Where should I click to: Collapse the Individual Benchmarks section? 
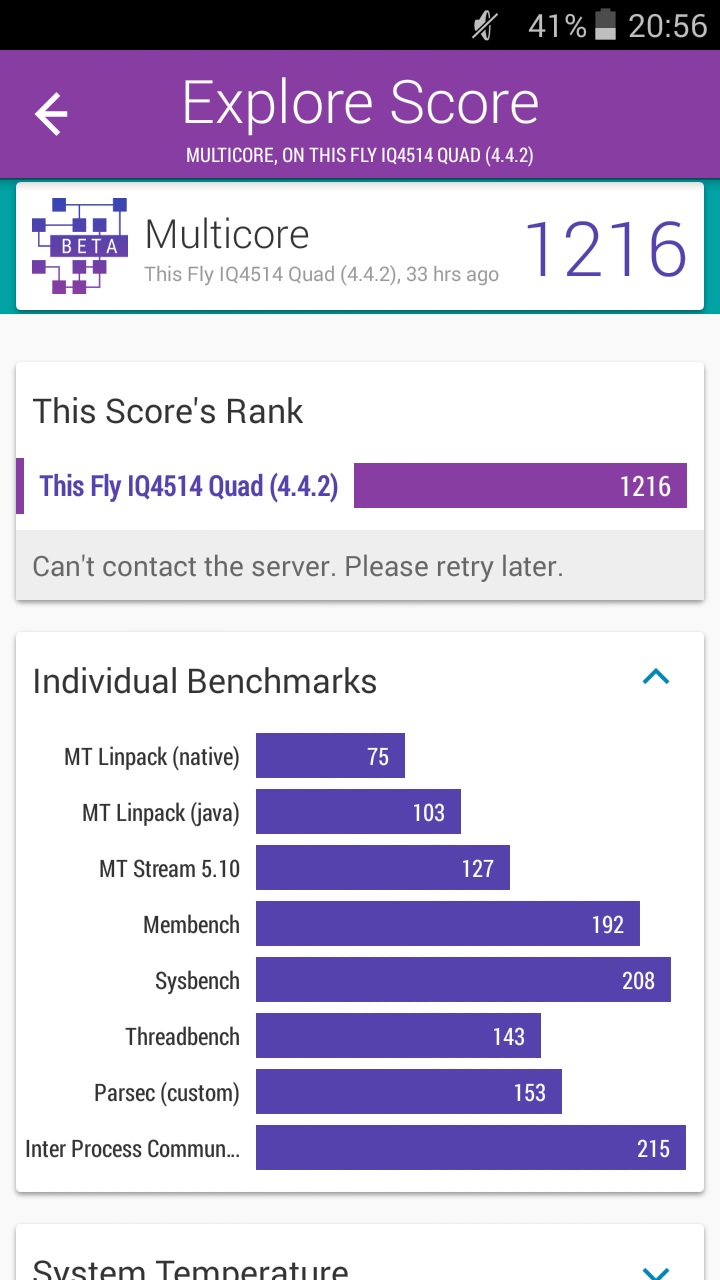(655, 677)
